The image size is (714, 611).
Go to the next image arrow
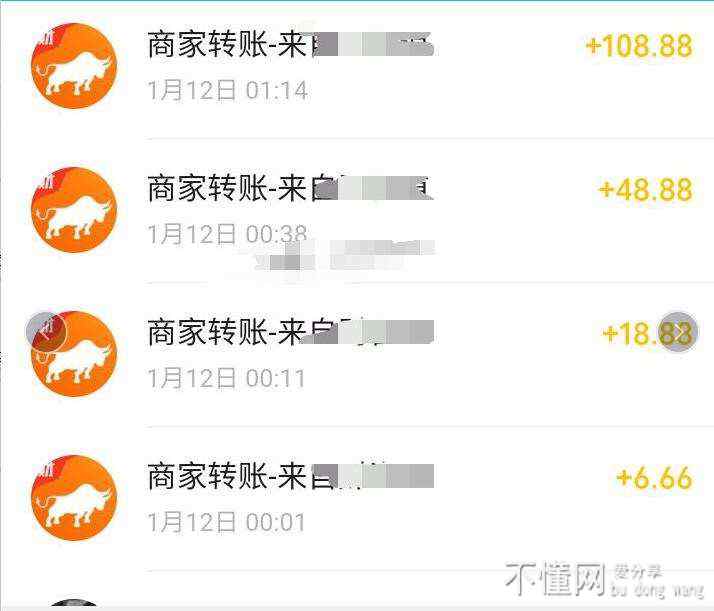pyautogui.click(x=680, y=333)
